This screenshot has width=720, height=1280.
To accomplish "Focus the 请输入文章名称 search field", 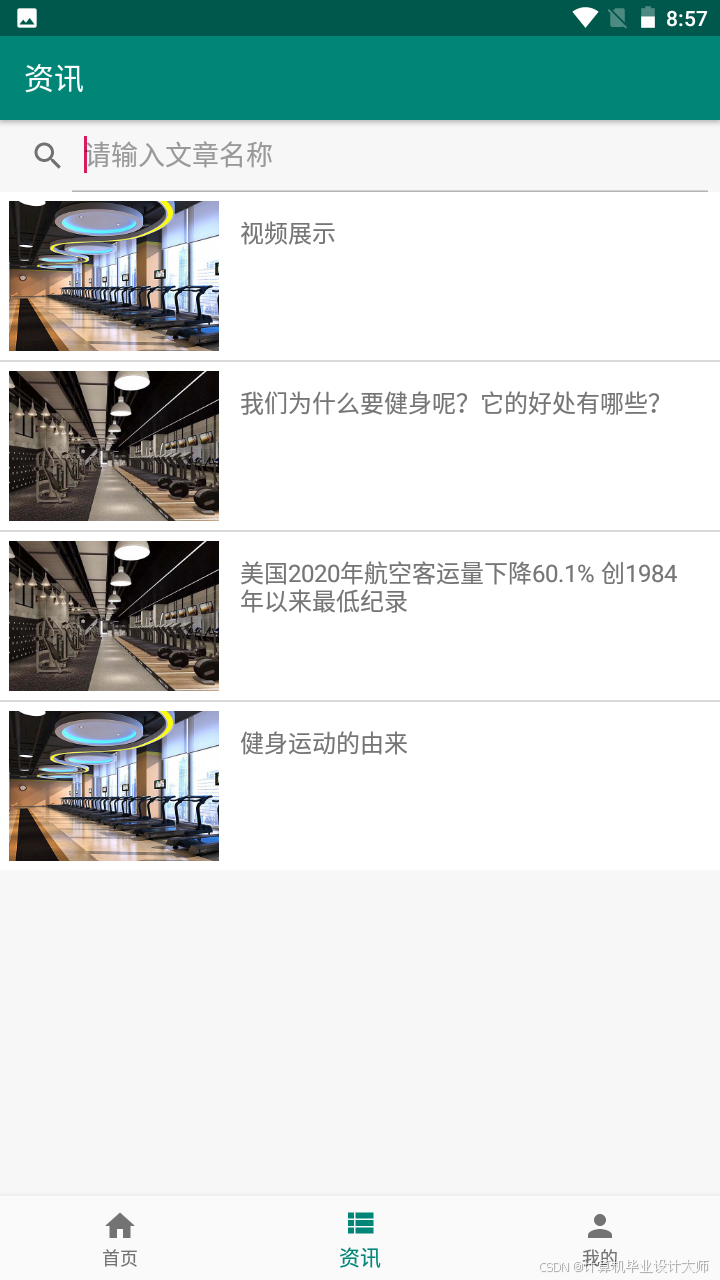I will point(390,155).
